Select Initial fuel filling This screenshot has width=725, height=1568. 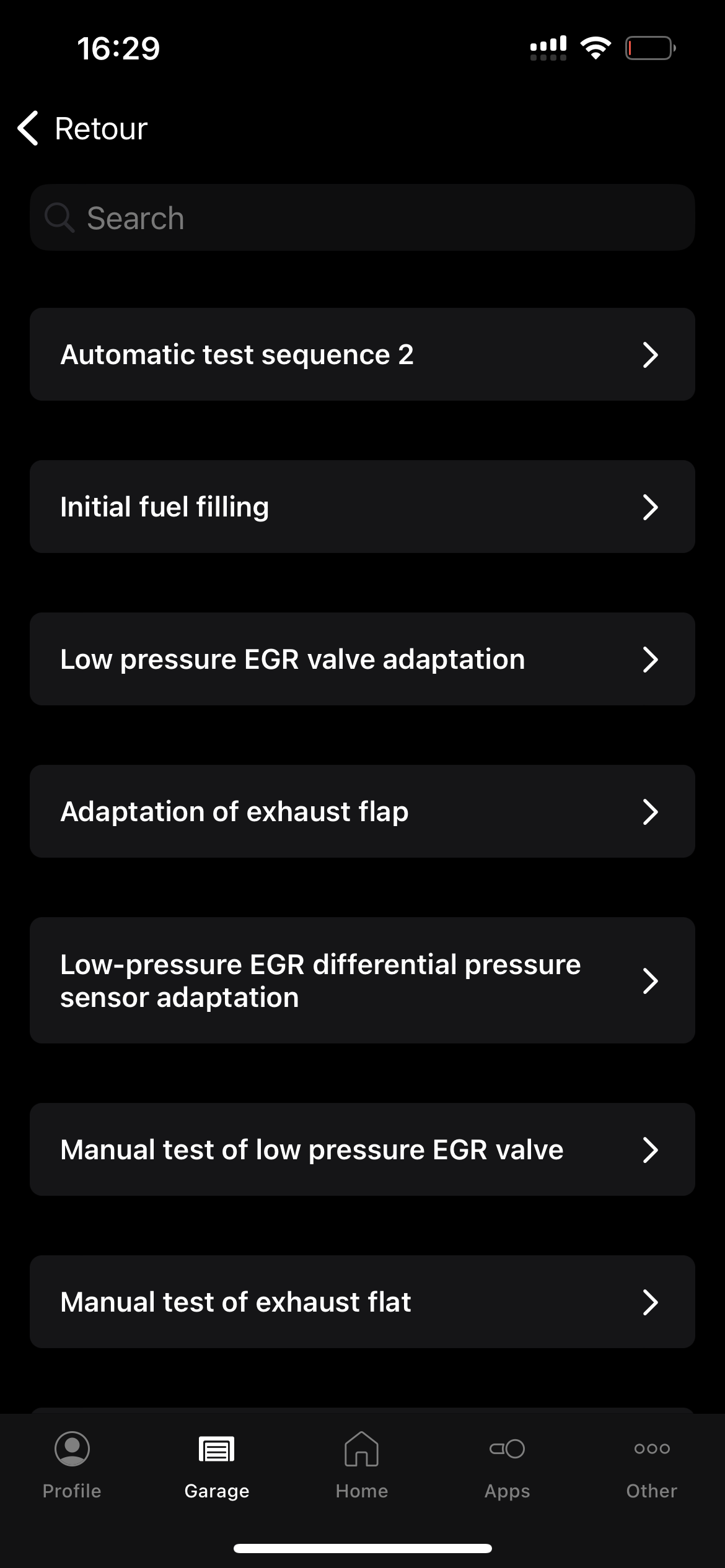coord(362,507)
